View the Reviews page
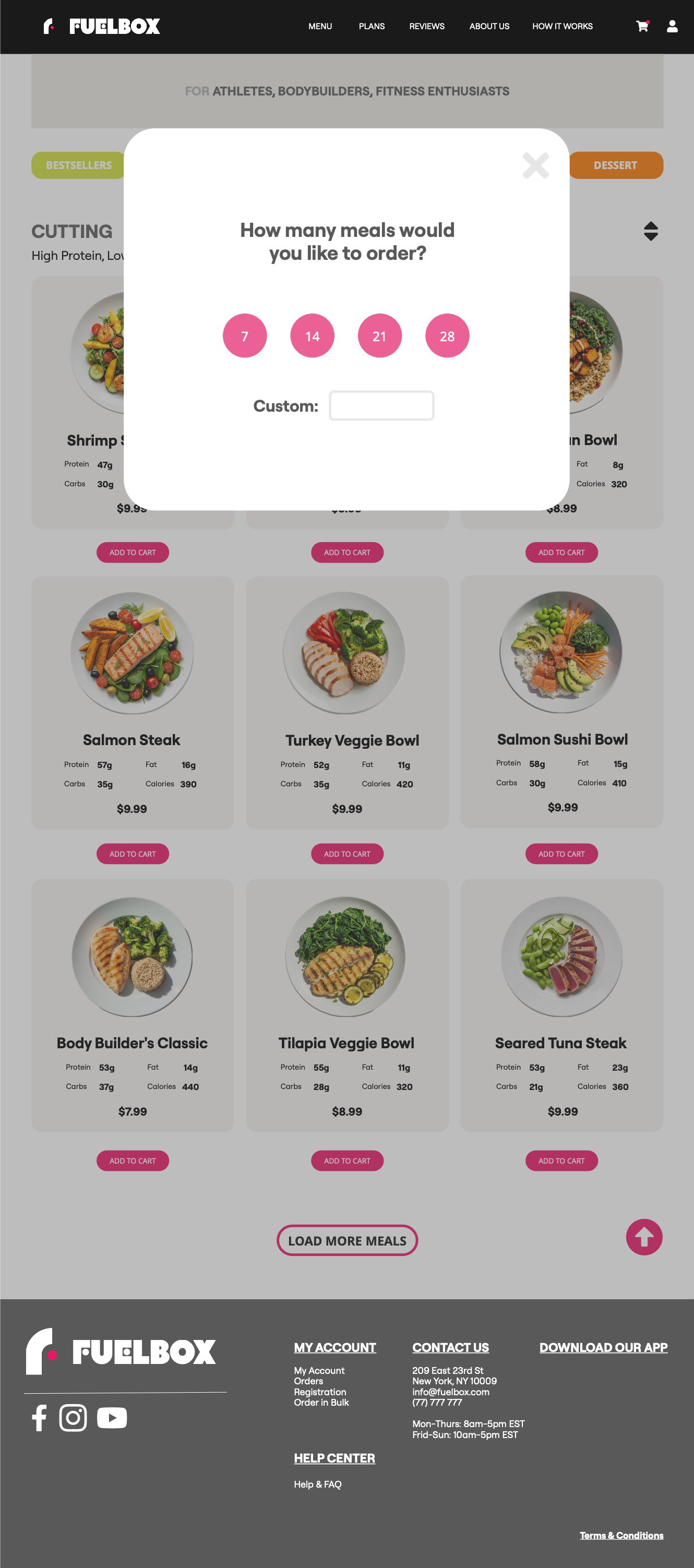The height and width of the screenshot is (1568, 694). pyautogui.click(x=426, y=26)
